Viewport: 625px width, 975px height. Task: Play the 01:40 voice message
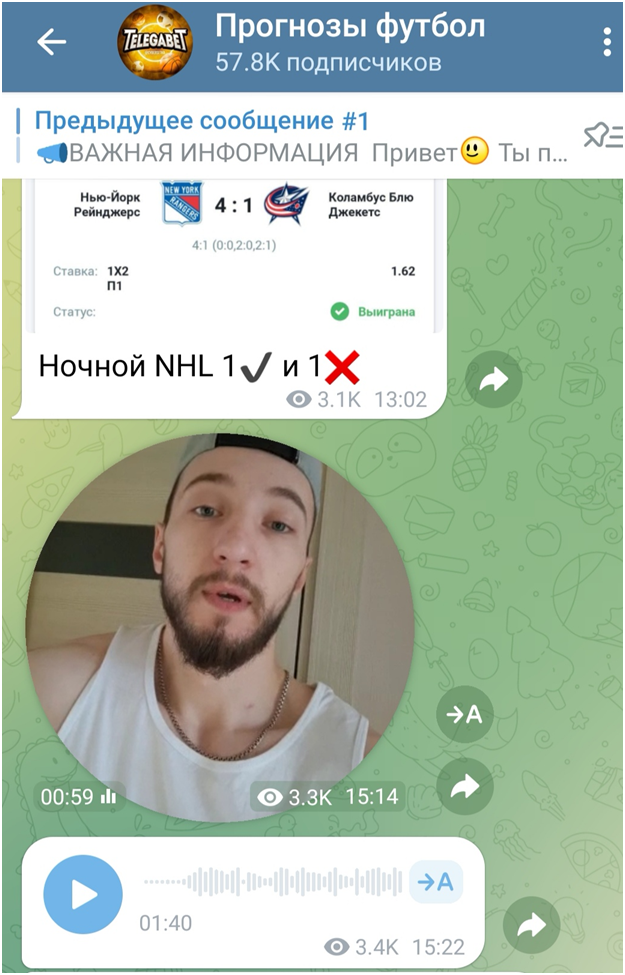point(83,894)
